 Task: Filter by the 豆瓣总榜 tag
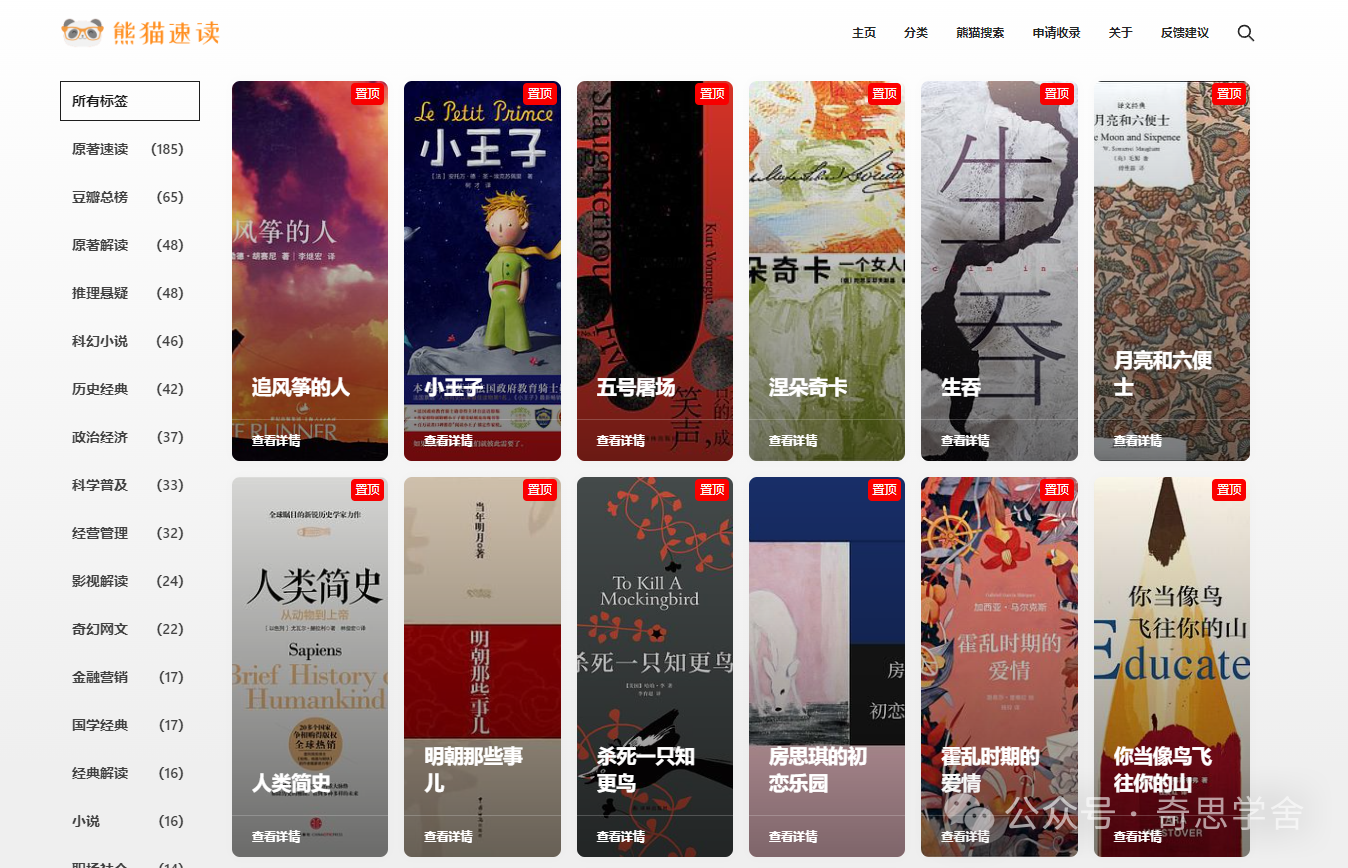pos(127,197)
